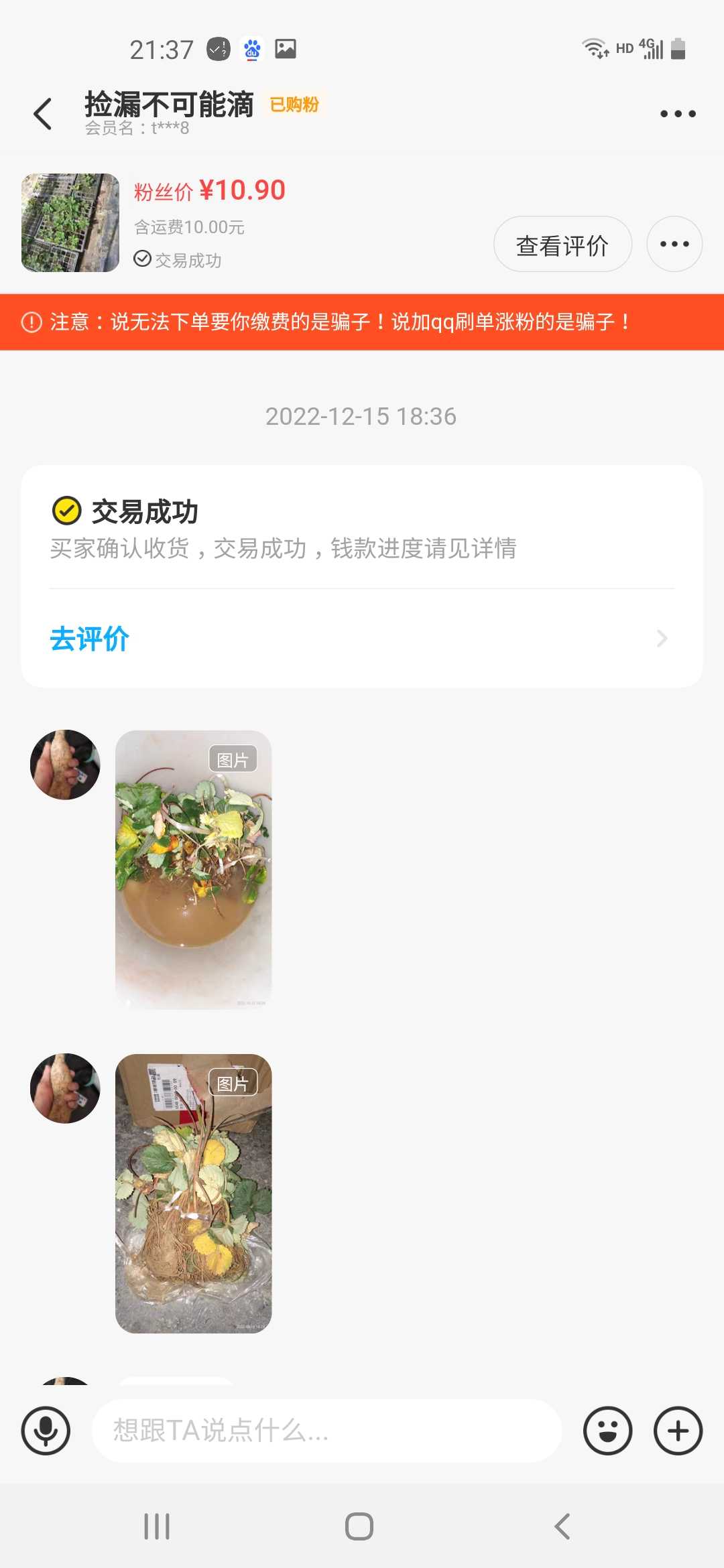Go to the system home screen
The image size is (724, 1568).
coord(359,1526)
